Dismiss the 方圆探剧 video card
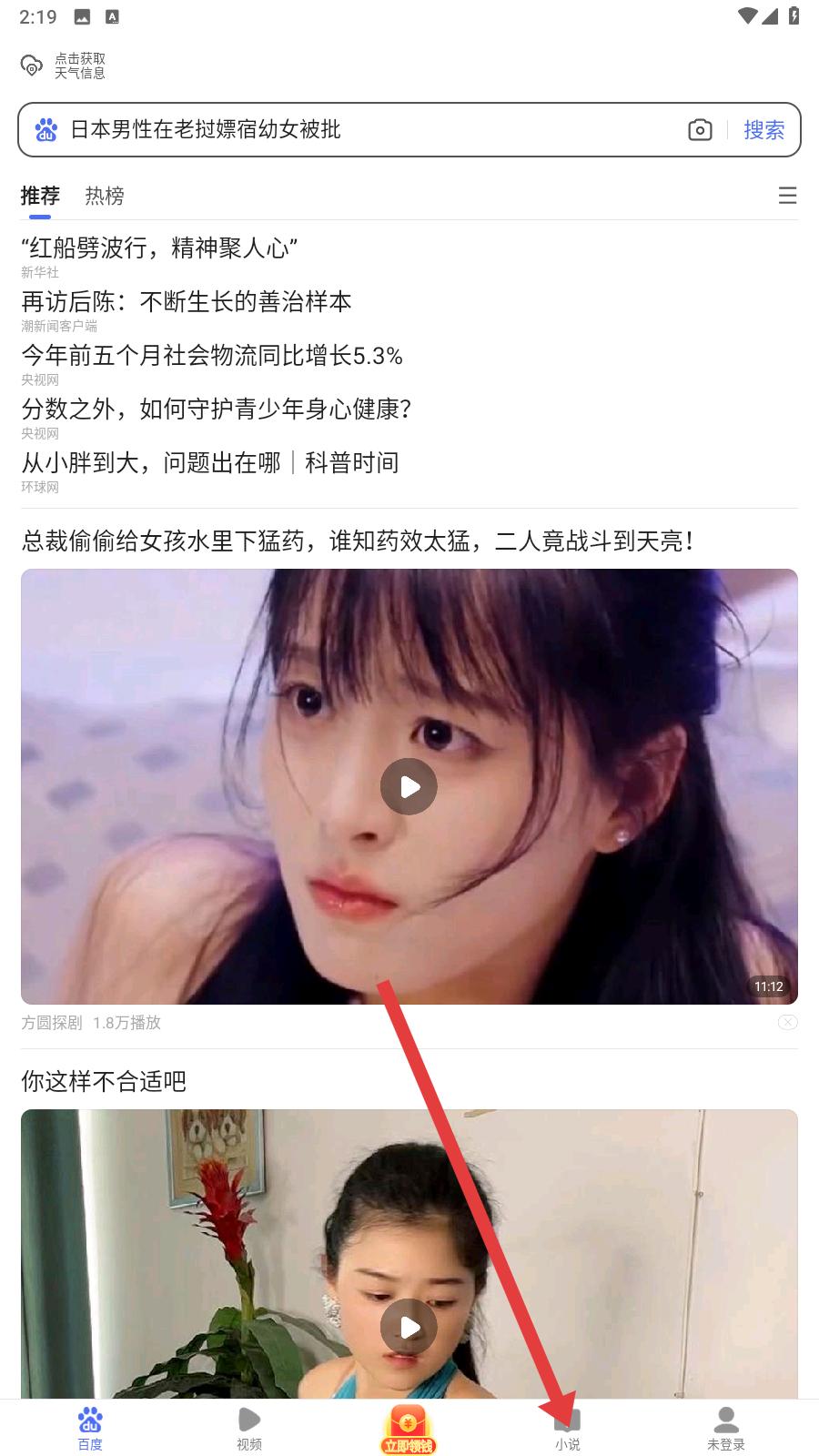The width and height of the screenshot is (819, 1456). 787,1023
